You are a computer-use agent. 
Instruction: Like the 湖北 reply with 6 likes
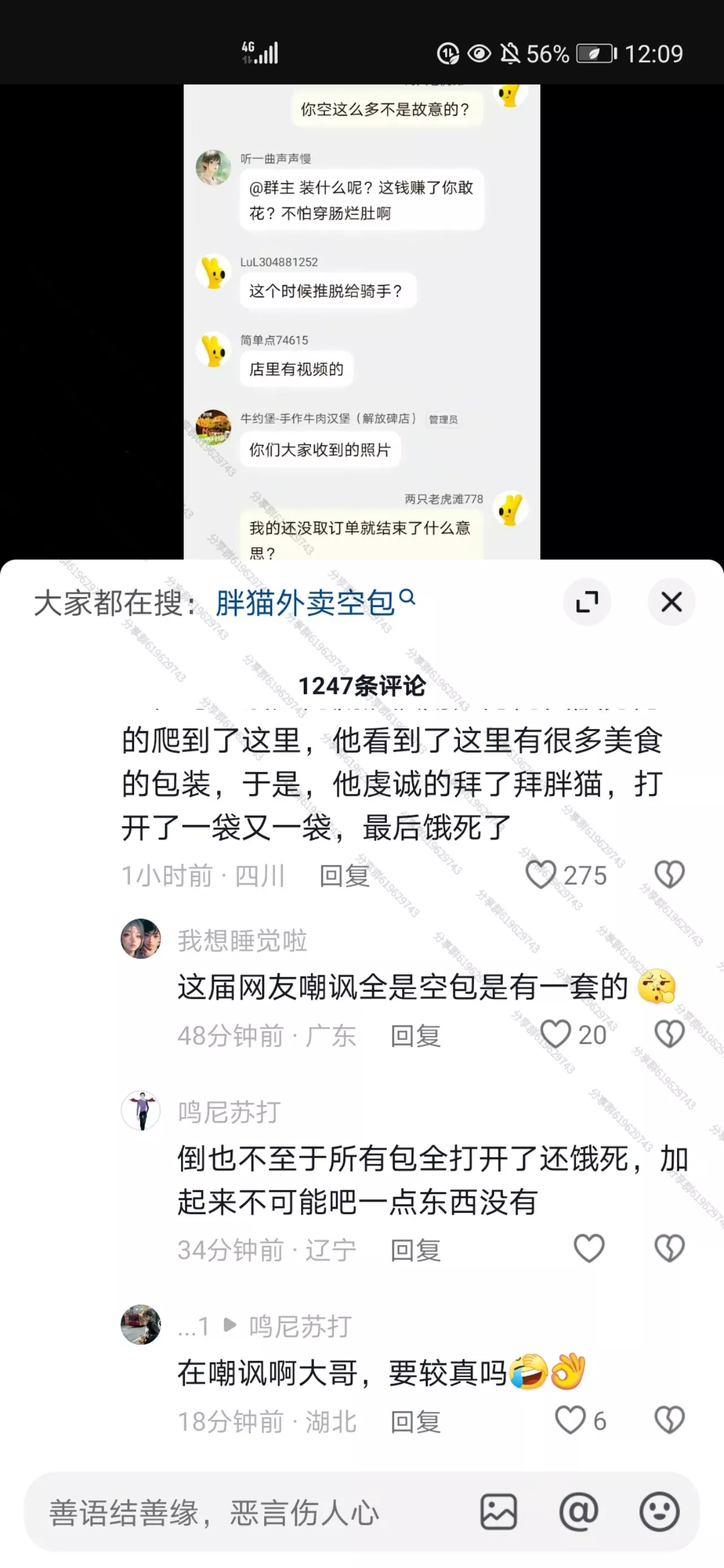click(x=570, y=1420)
